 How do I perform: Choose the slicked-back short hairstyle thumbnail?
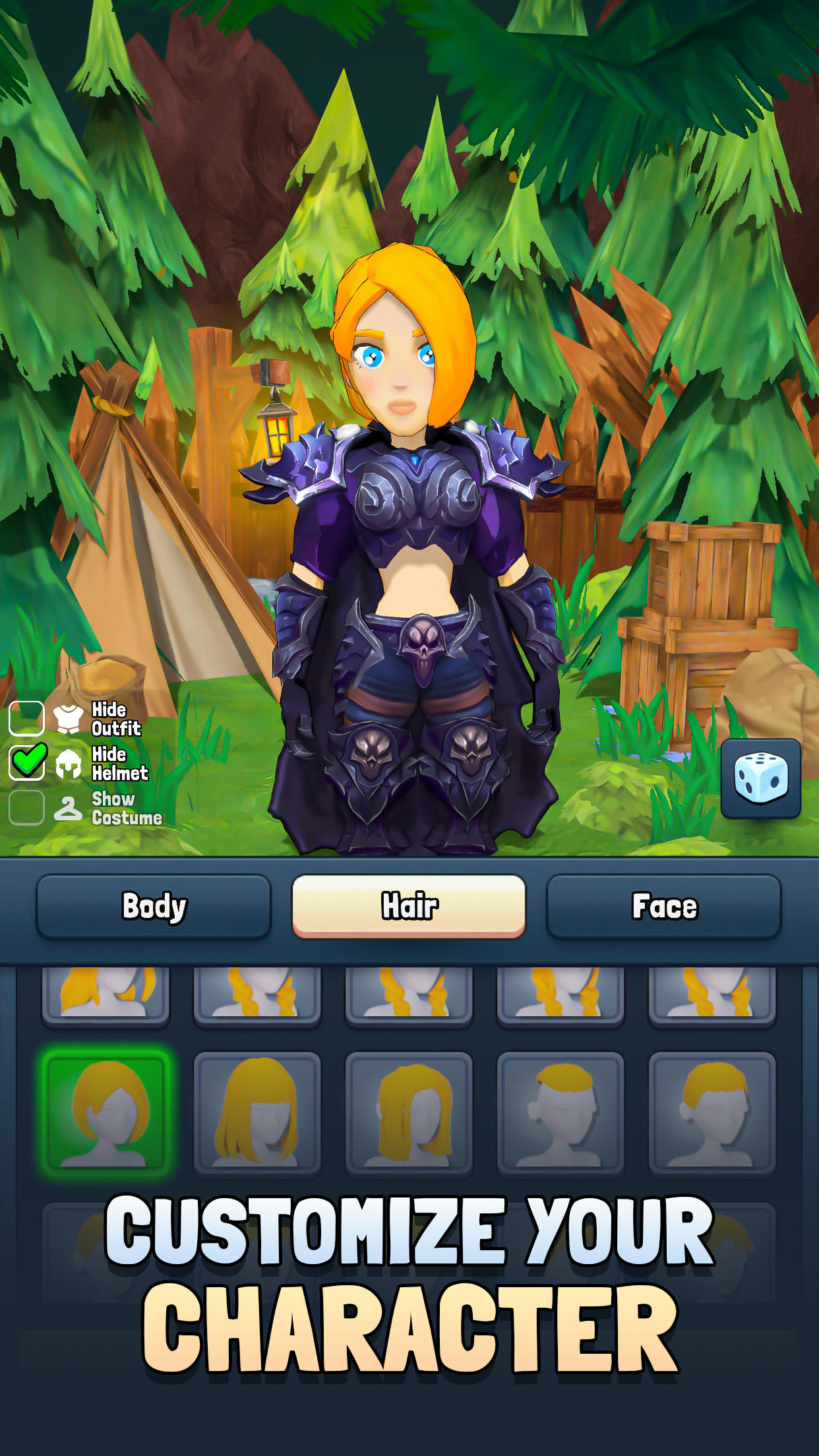[561, 1114]
